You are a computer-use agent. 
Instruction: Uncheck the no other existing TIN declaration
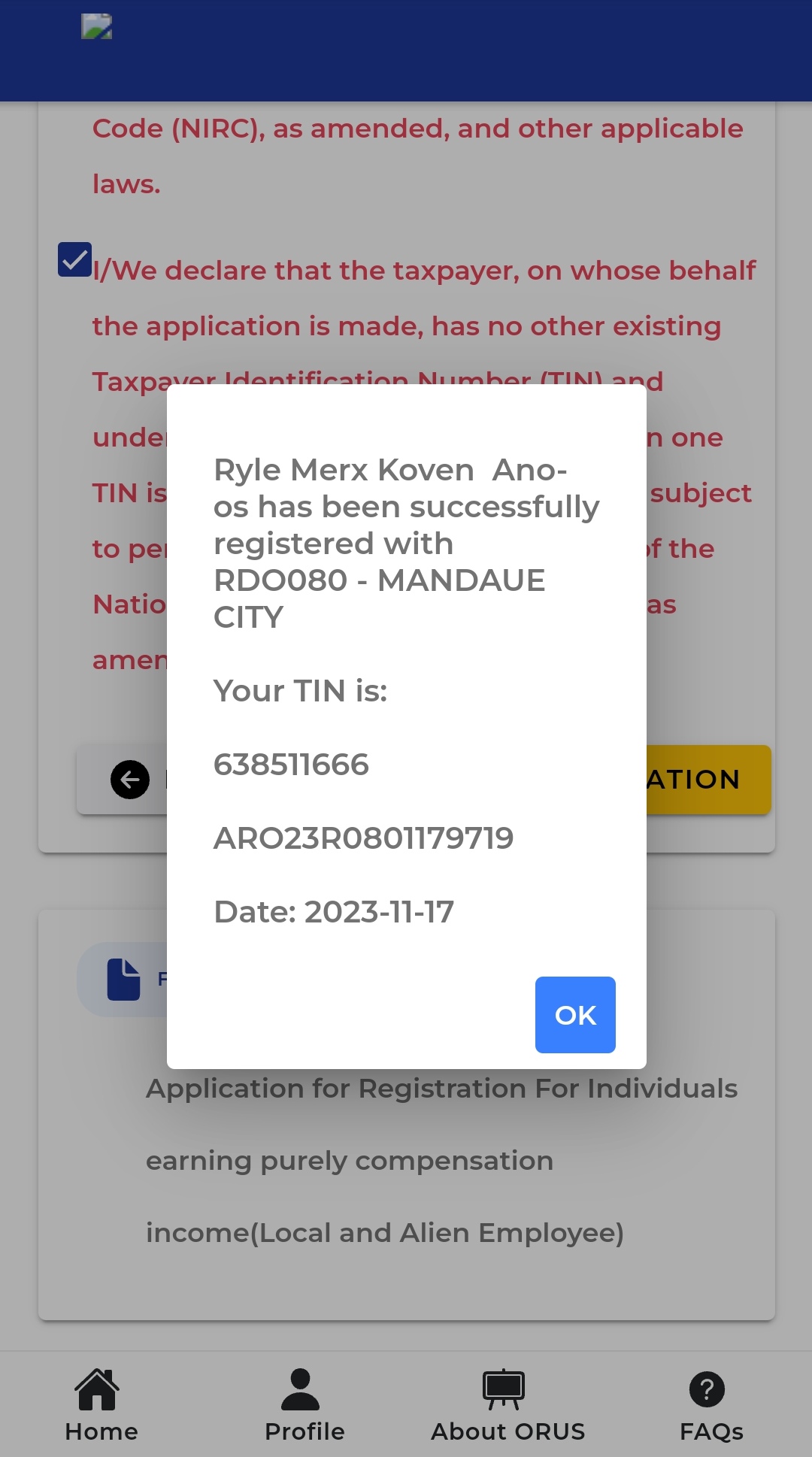pyautogui.click(x=75, y=260)
